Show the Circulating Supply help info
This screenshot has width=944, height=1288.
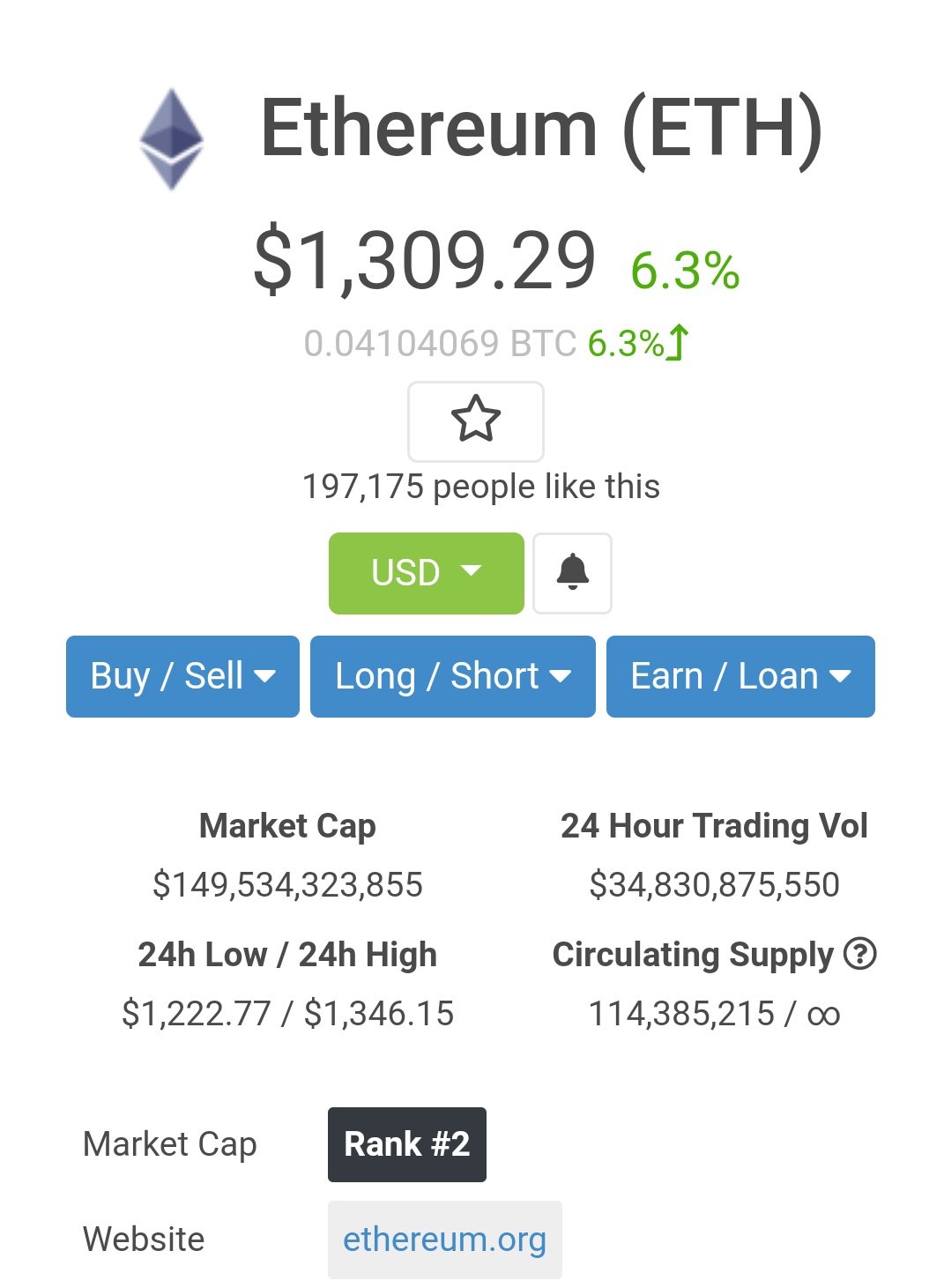(x=859, y=954)
